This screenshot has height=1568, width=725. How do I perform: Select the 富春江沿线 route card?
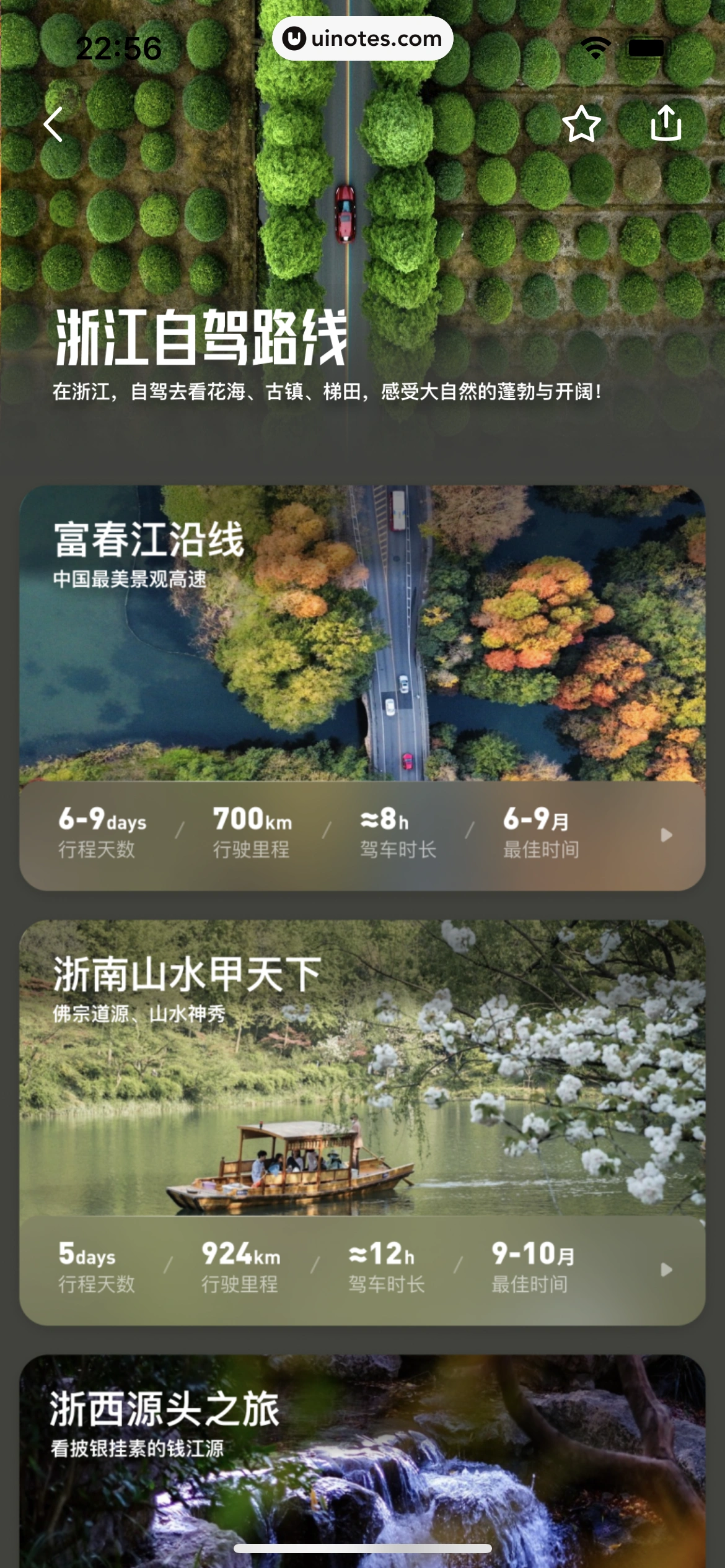(x=362, y=681)
